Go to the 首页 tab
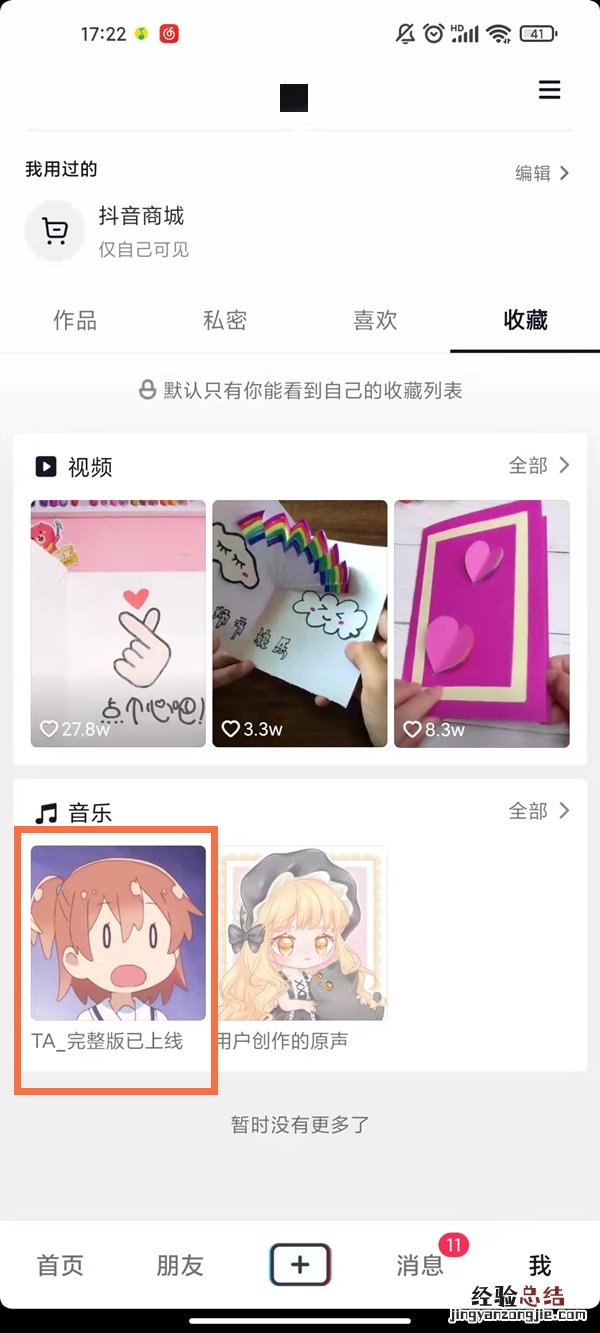Screen dimensions: 600x1333 pyautogui.click(x=60, y=1265)
